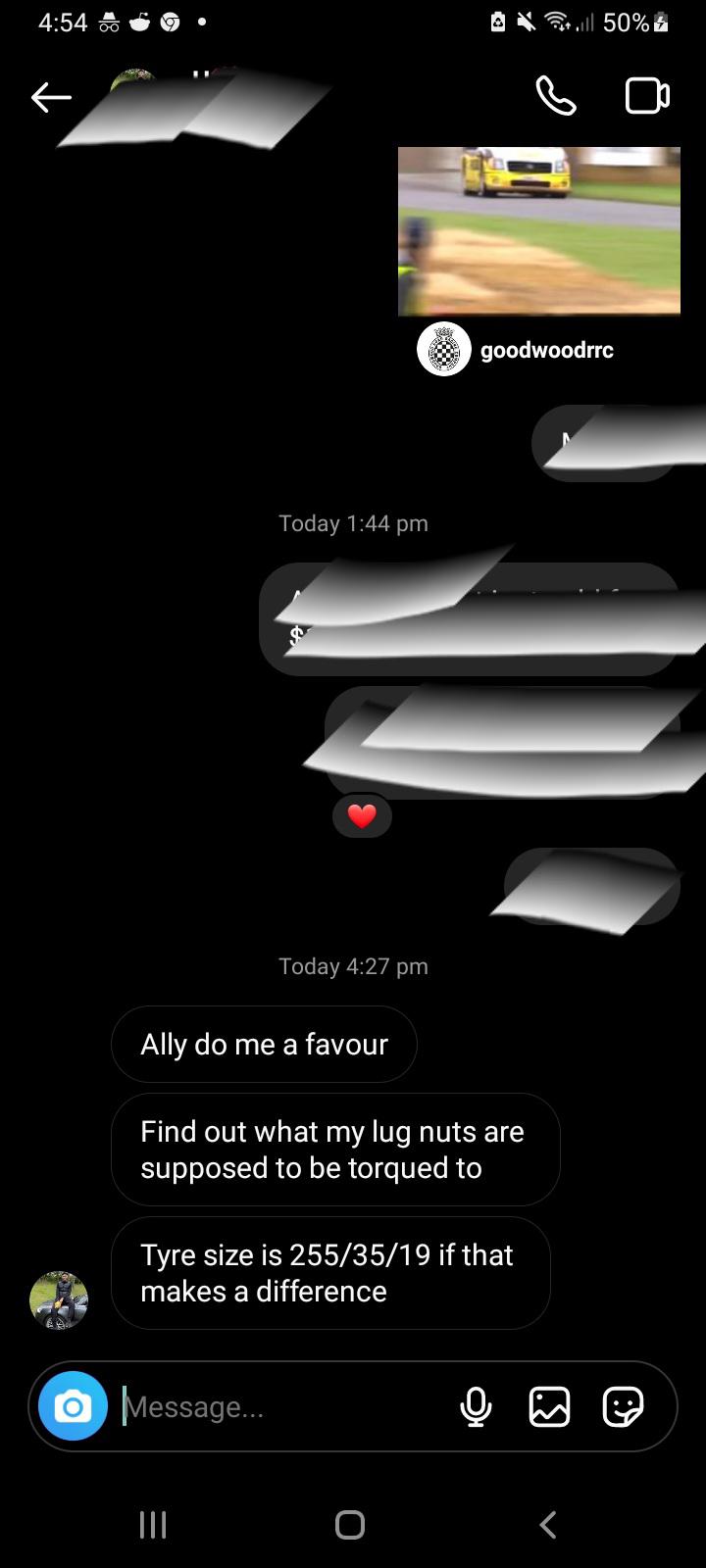Tap system home button
The width and height of the screenshot is (706, 1568).
click(x=350, y=1524)
